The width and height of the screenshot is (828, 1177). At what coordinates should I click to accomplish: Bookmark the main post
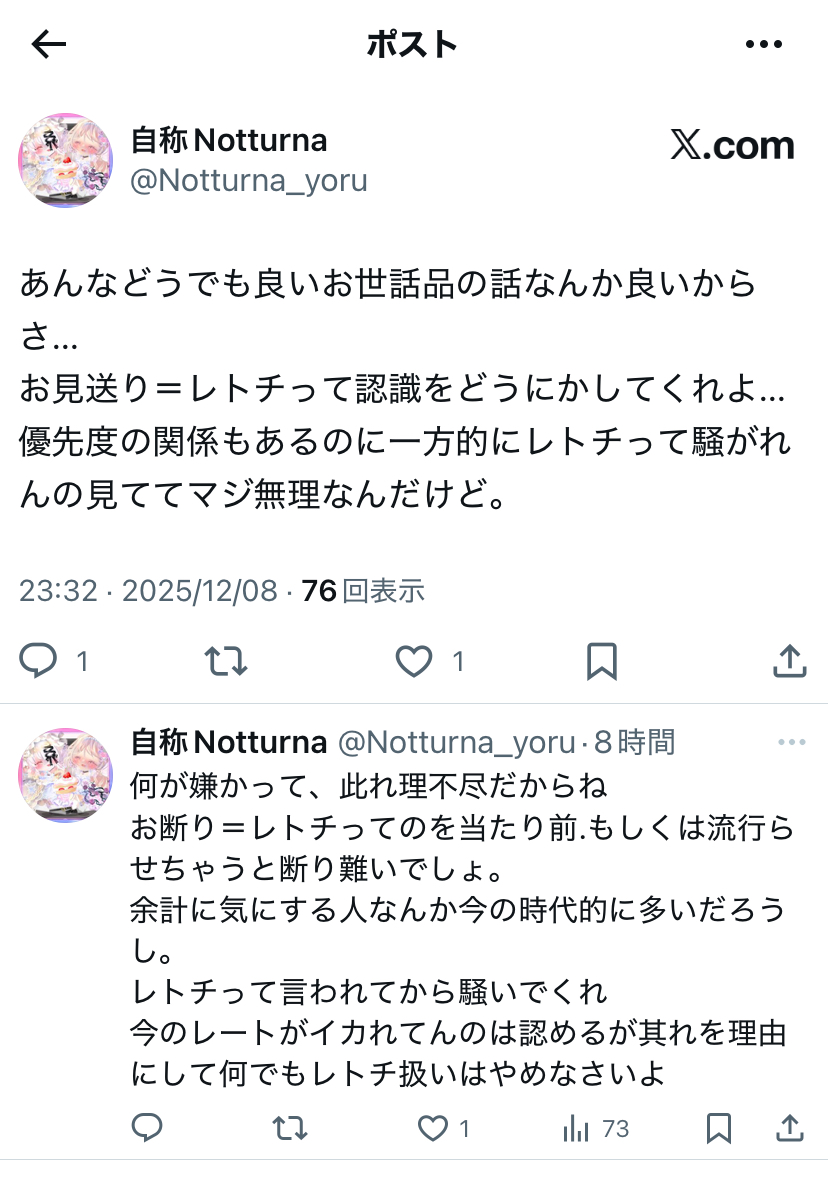click(601, 661)
